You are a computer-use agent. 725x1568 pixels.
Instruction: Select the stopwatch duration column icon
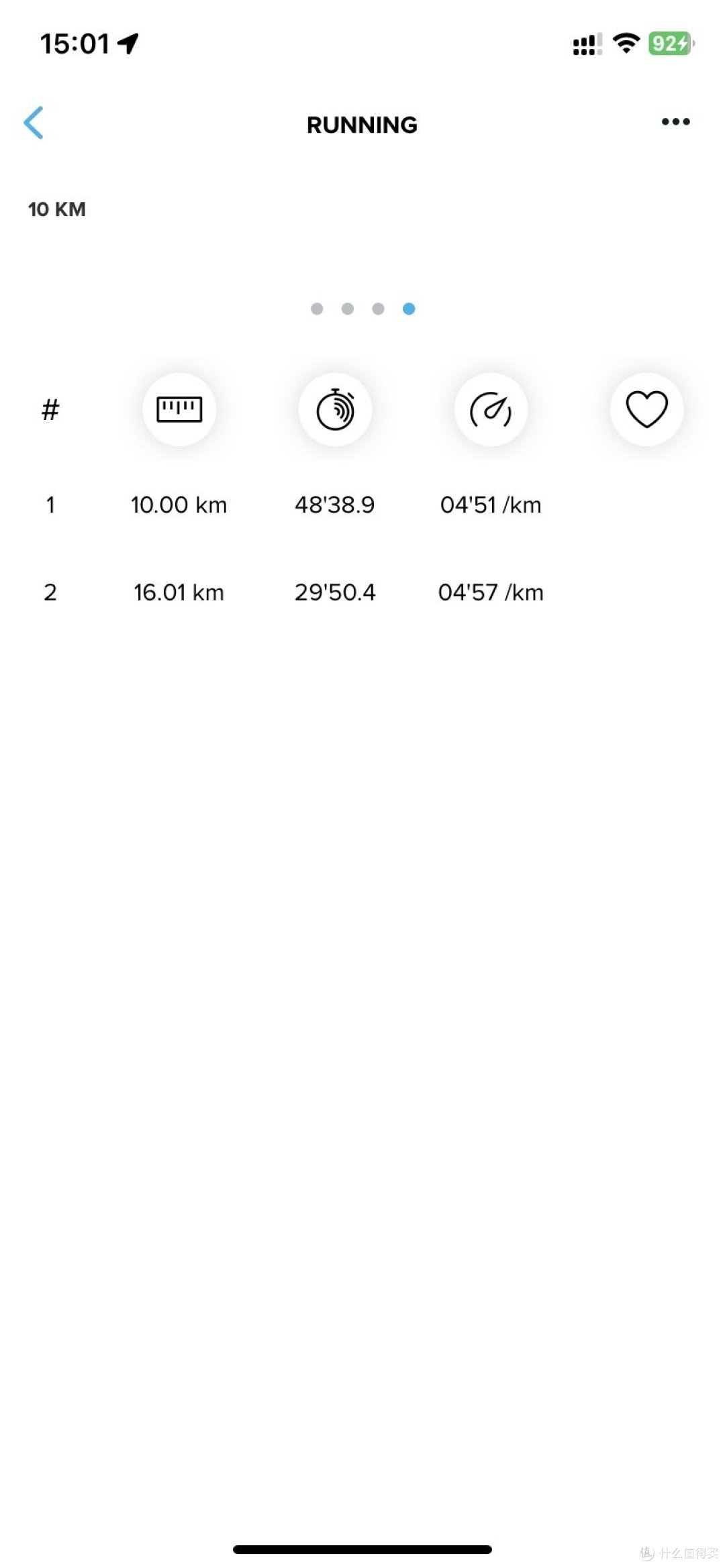coord(335,409)
